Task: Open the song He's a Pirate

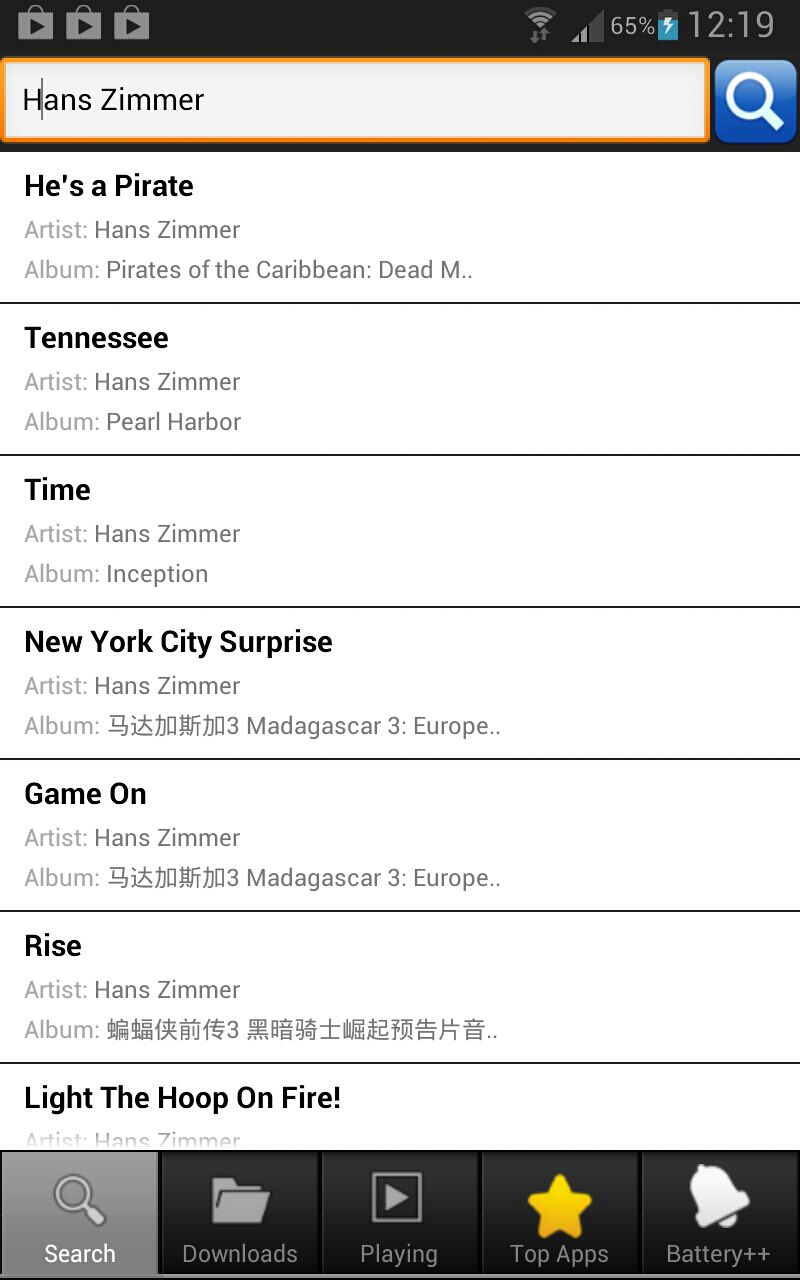Action: pos(400,227)
